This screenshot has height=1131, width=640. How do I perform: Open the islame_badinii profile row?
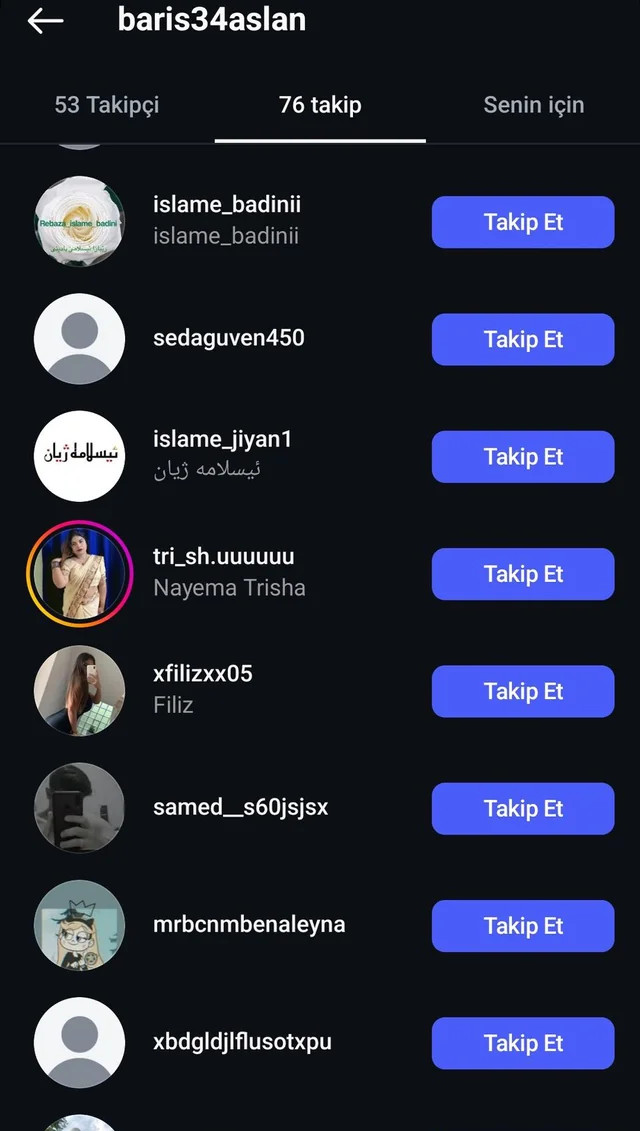tap(226, 220)
